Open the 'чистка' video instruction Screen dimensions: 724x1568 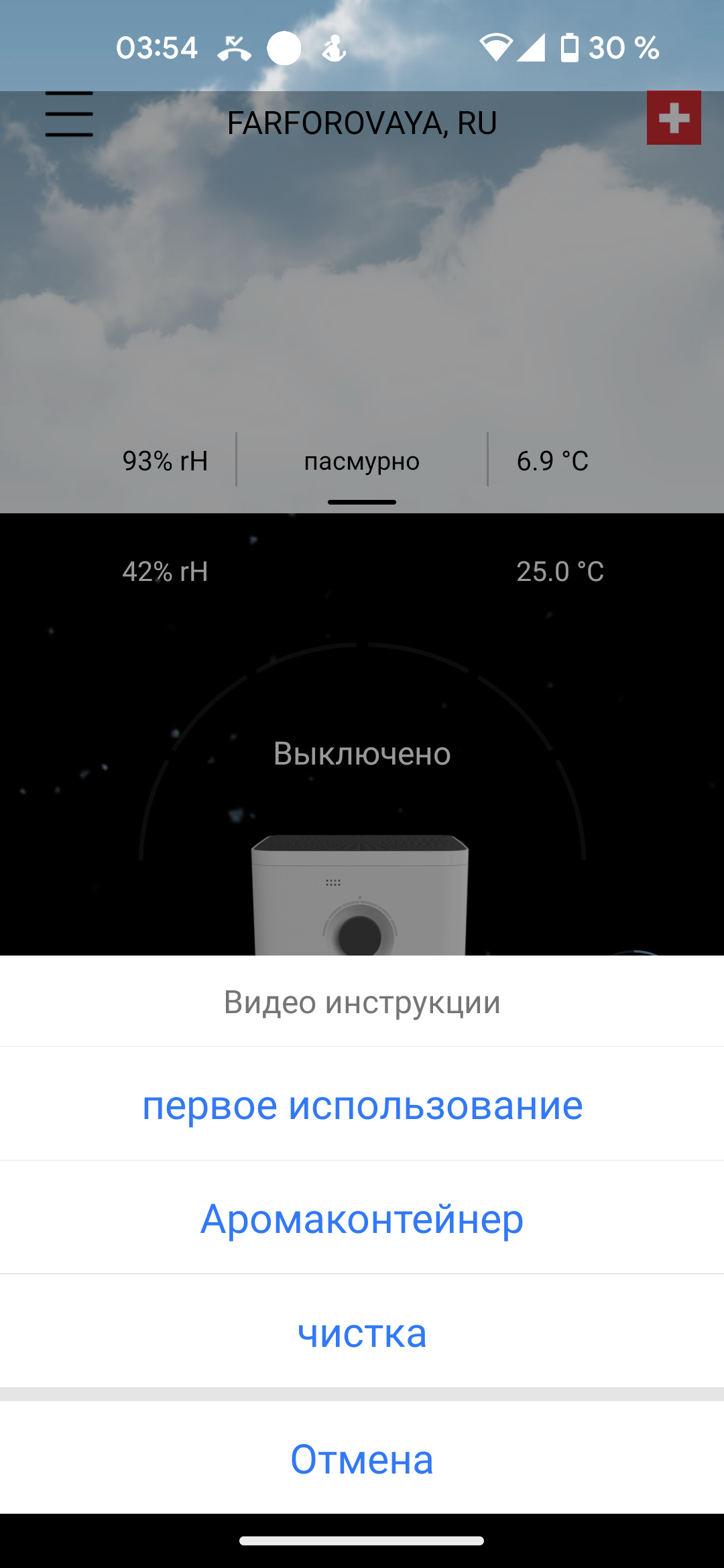[362, 1332]
